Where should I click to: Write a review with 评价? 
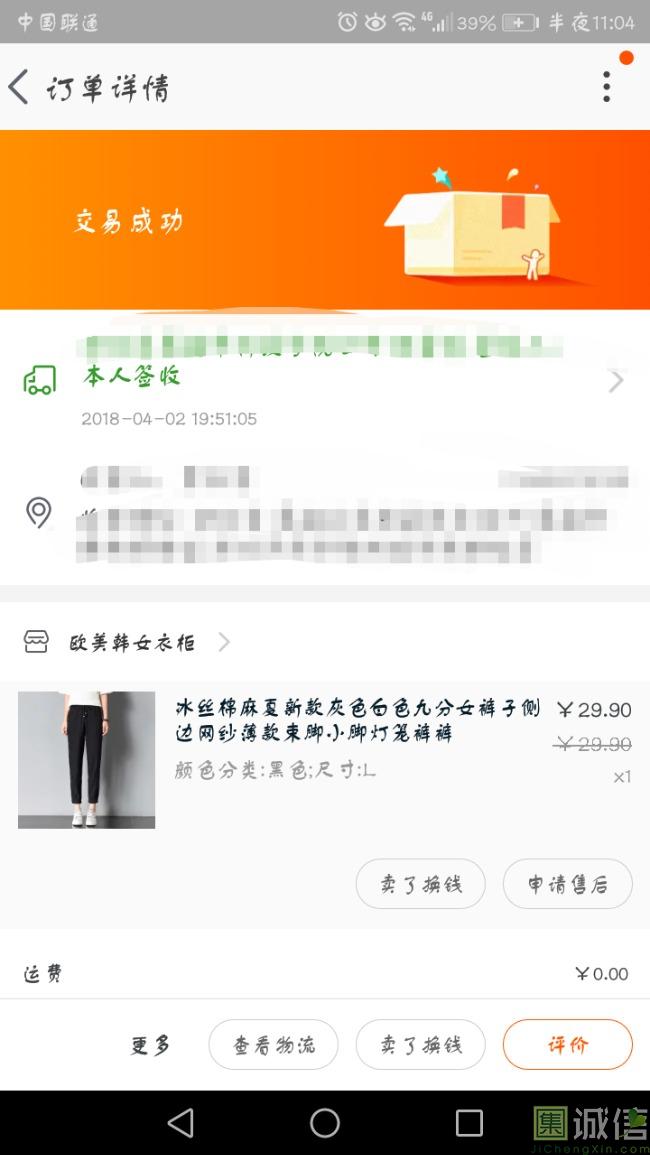click(567, 1045)
